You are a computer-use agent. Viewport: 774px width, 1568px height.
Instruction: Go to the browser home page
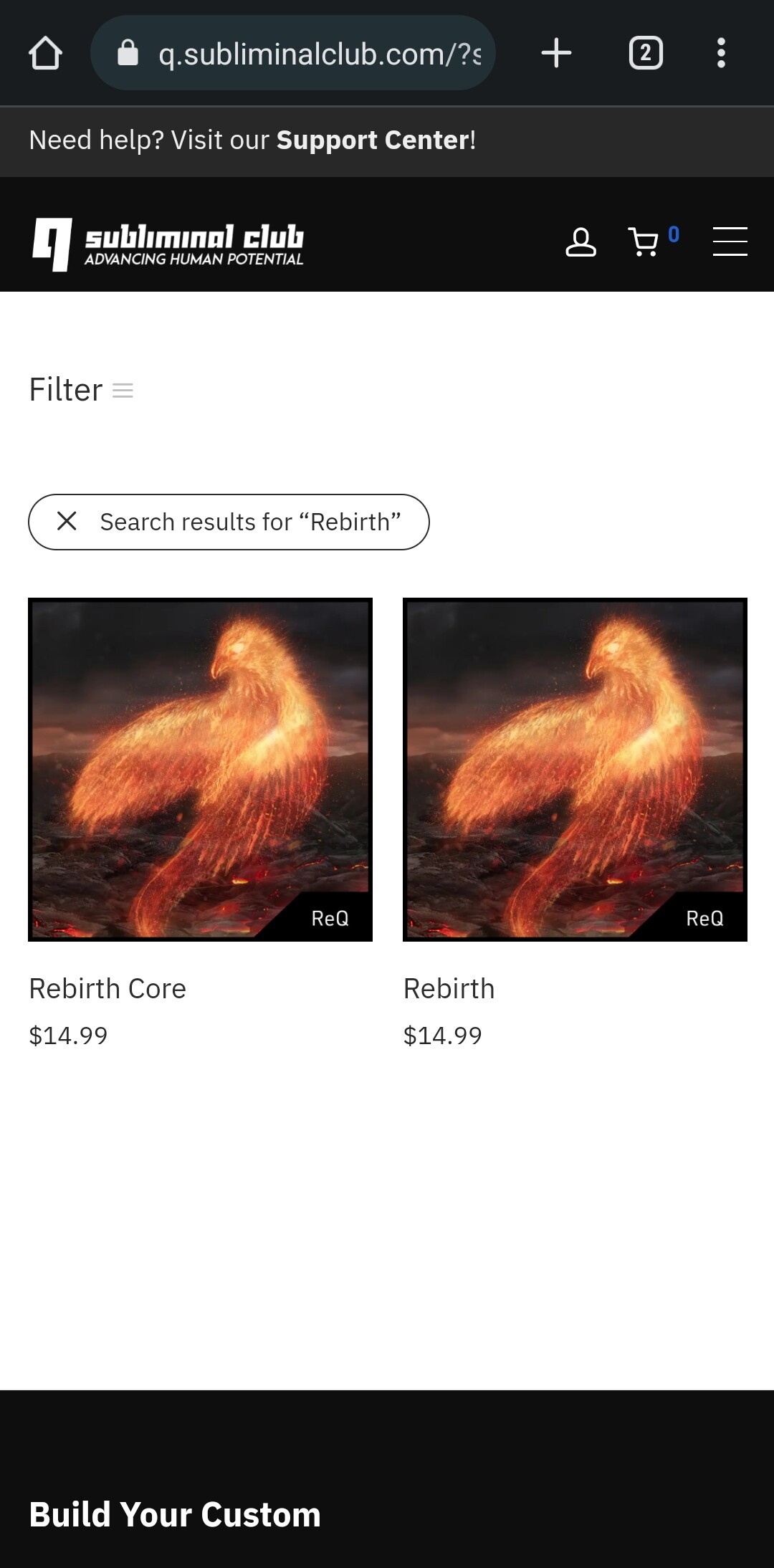[45, 53]
